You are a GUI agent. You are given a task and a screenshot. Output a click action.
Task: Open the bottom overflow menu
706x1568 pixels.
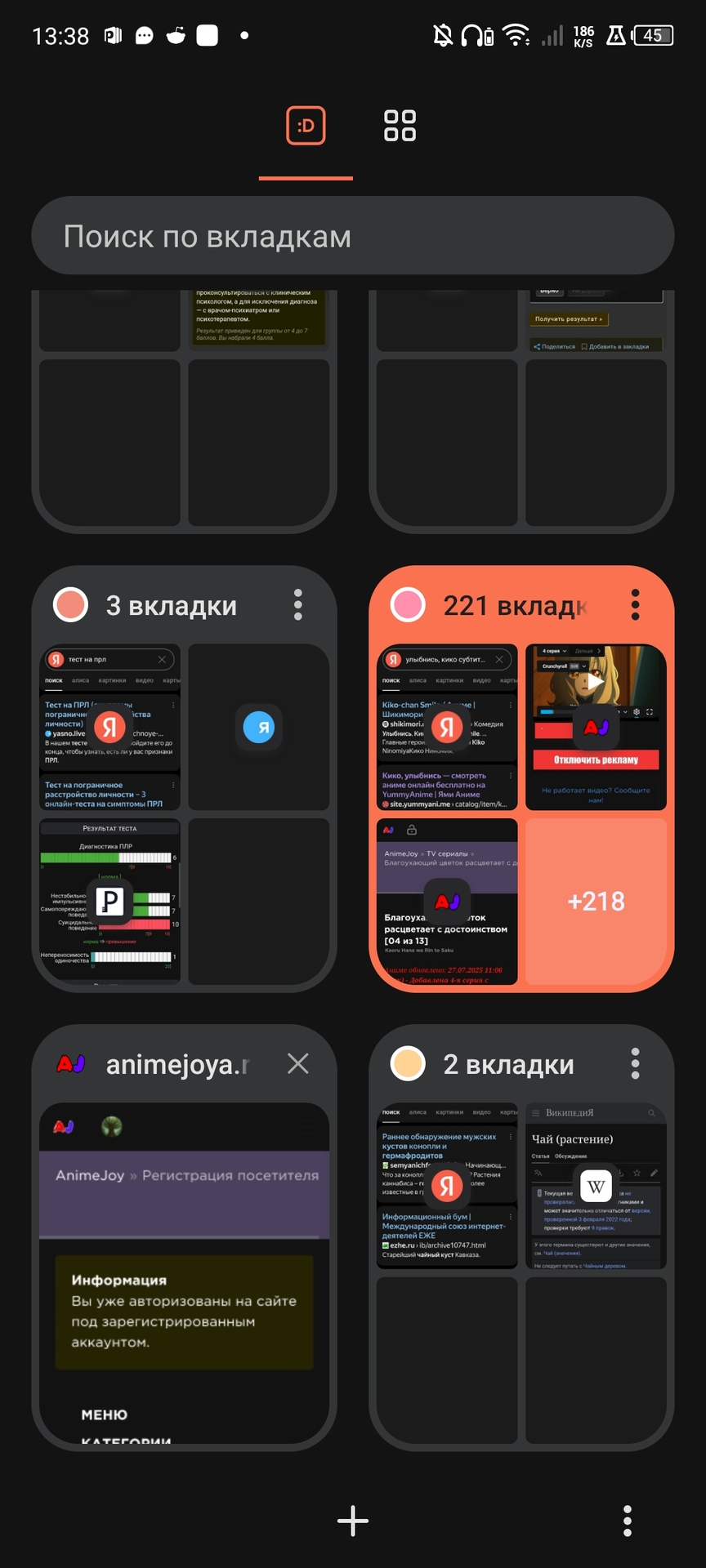[627, 1521]
